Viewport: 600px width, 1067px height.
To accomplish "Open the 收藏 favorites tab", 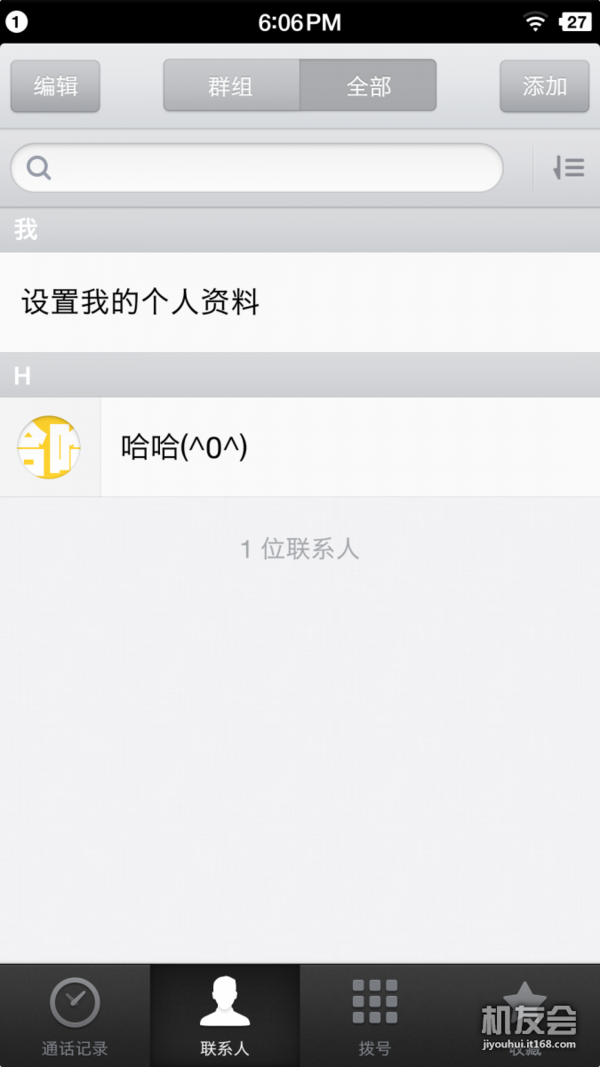I will 524,1016.
